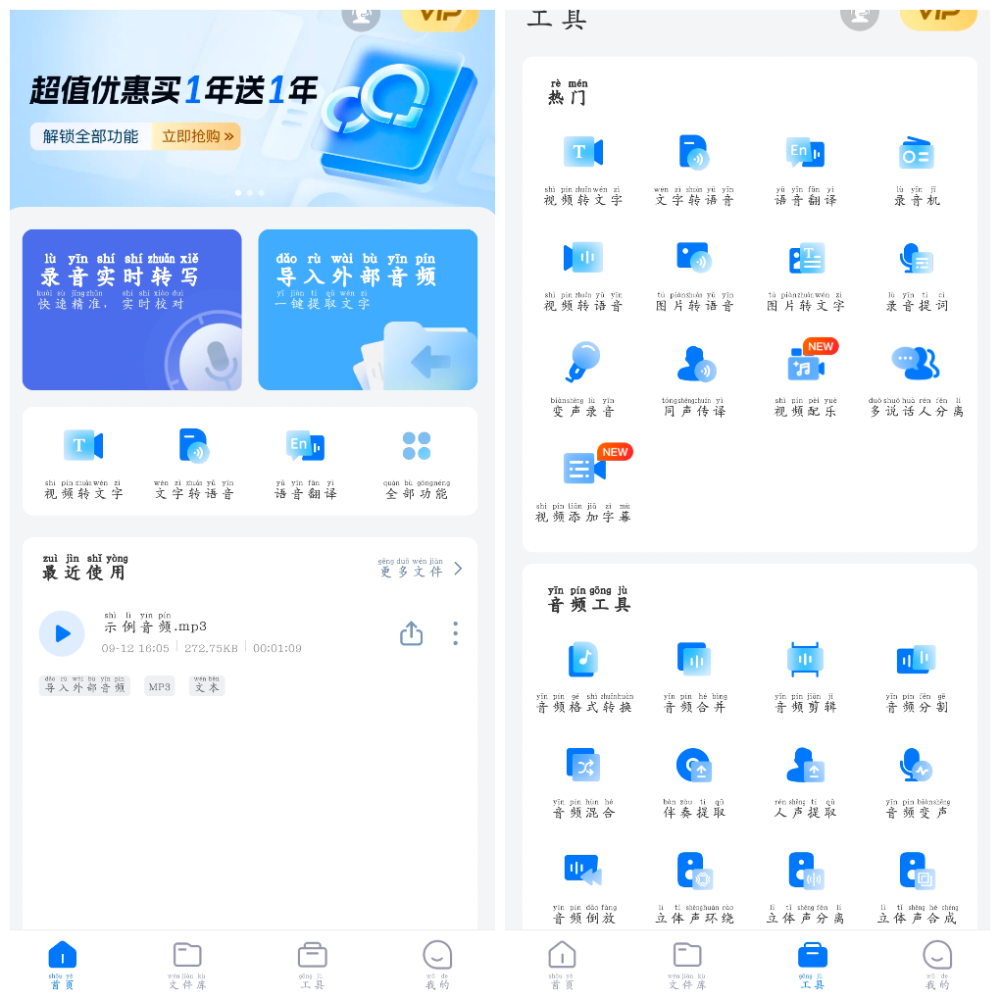Launch 伴奏提取 tool

point(694,781)
